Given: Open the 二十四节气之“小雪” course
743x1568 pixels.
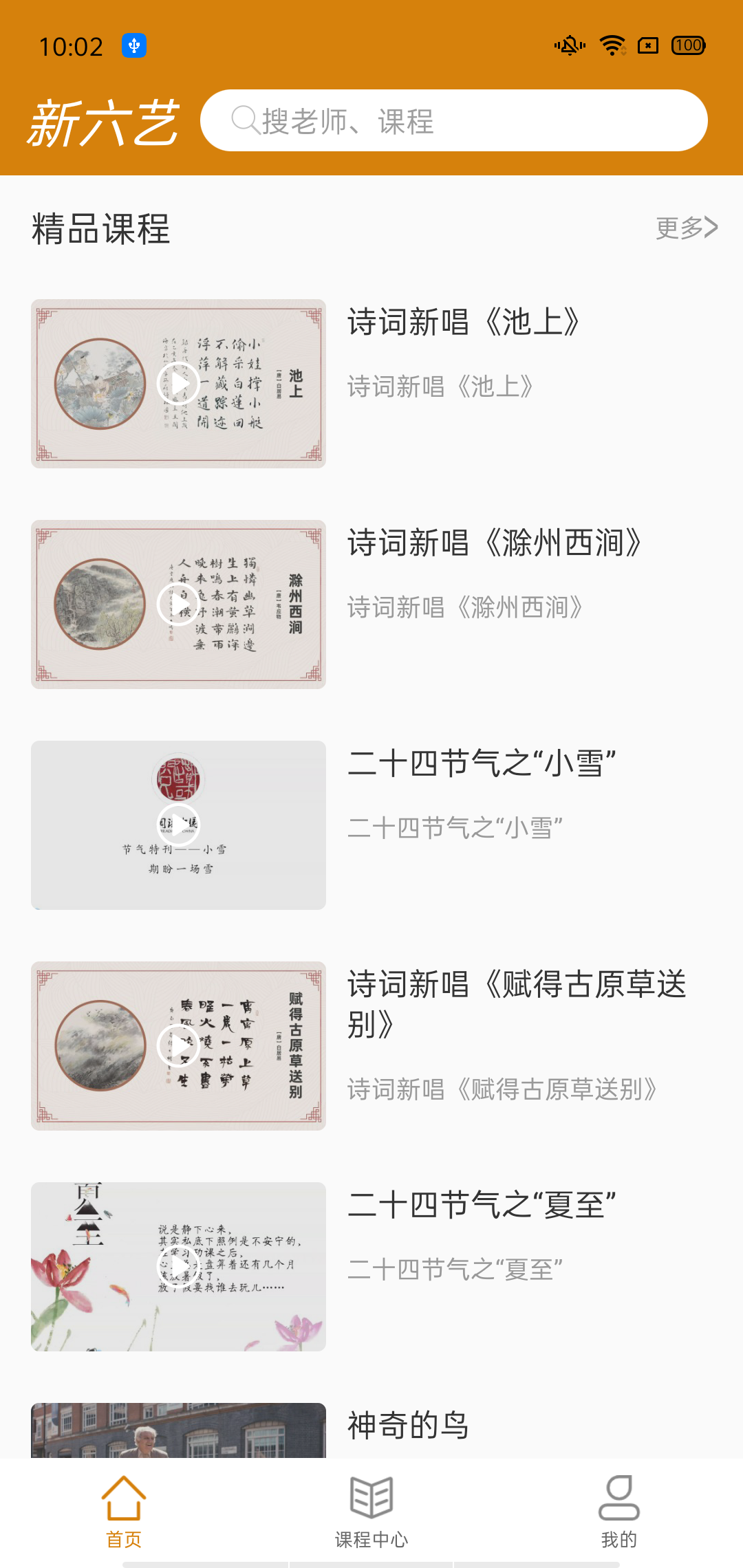Looking at the screenshot, I should click(x=482, y=763).
